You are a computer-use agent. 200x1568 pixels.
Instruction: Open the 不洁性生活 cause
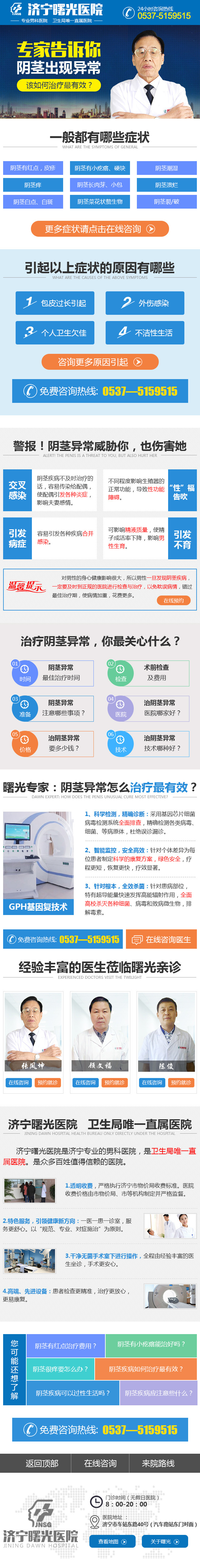(145, 332)
